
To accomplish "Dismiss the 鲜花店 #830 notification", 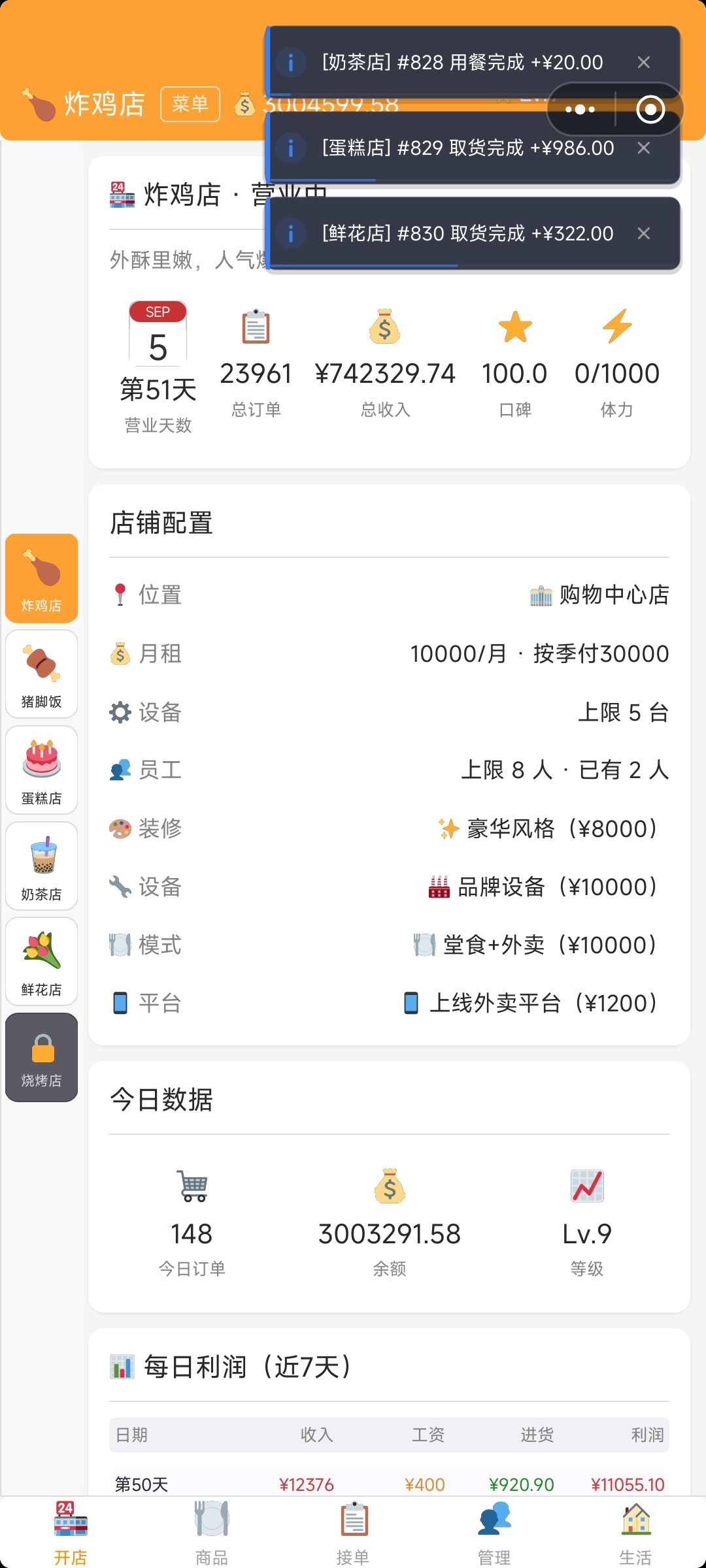I will coord(643,233).
